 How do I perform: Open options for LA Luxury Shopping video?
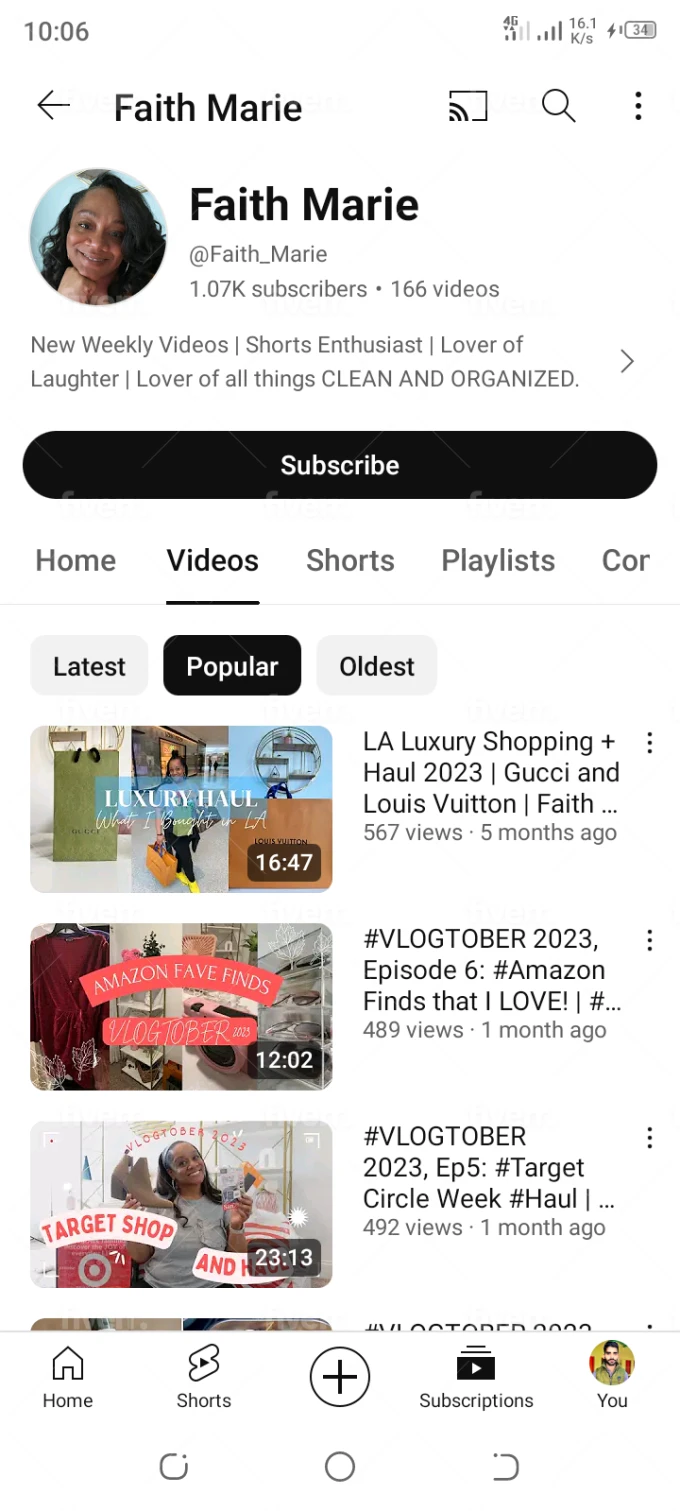click(x=650, y=743)
